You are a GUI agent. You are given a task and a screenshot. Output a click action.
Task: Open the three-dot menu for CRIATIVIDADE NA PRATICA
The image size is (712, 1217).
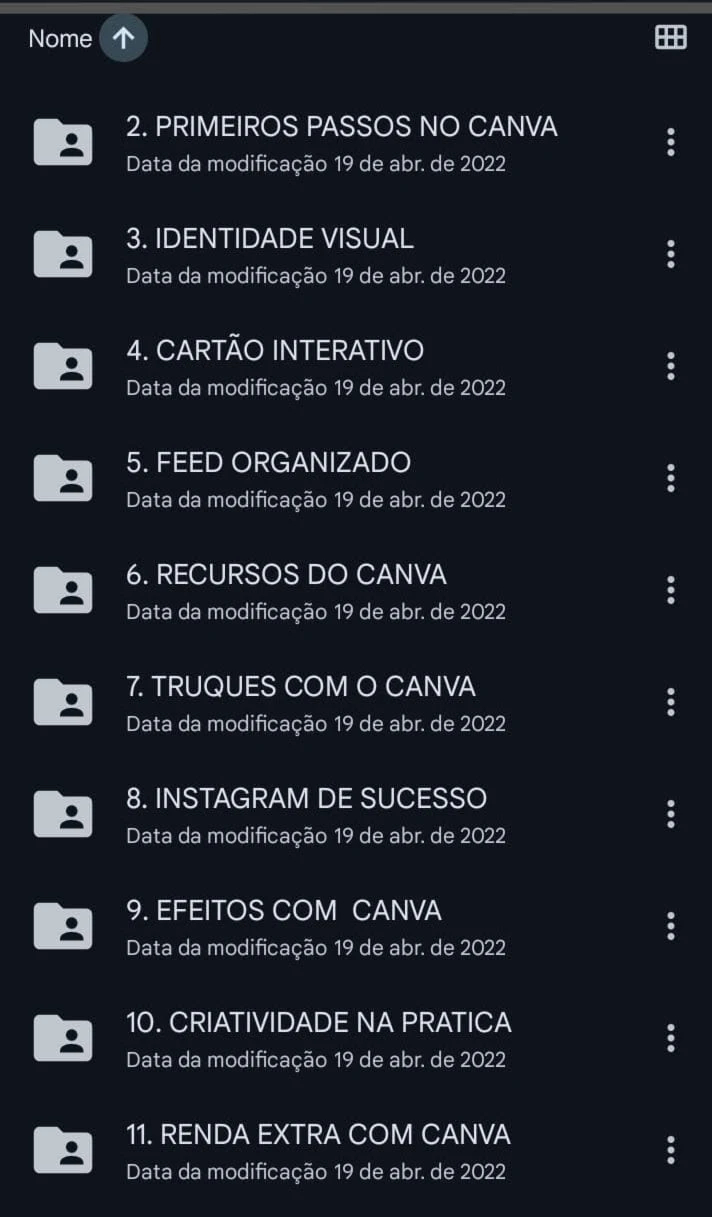point(671,1038)
